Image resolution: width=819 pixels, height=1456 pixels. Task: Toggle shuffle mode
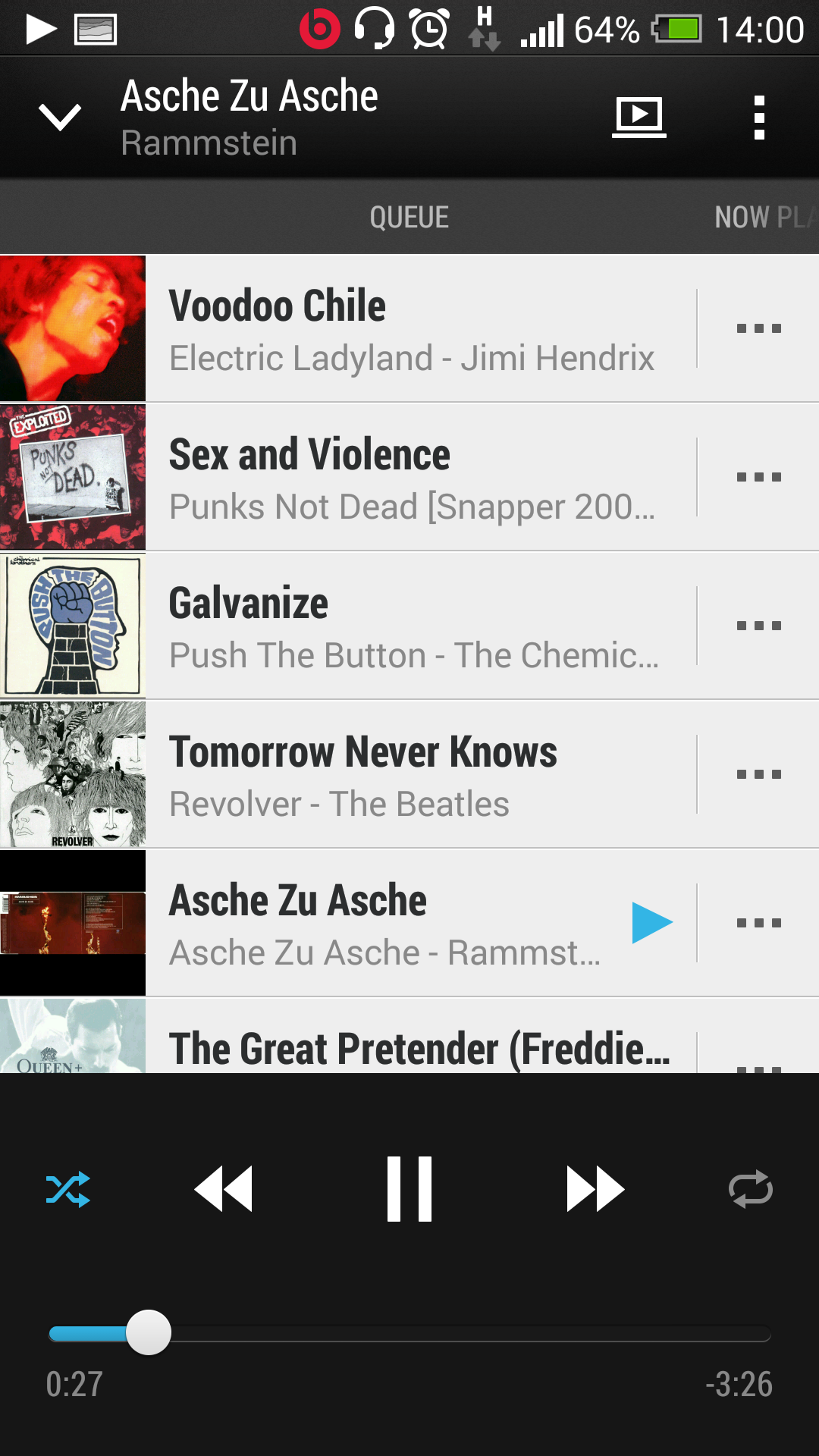point(68,1189)
